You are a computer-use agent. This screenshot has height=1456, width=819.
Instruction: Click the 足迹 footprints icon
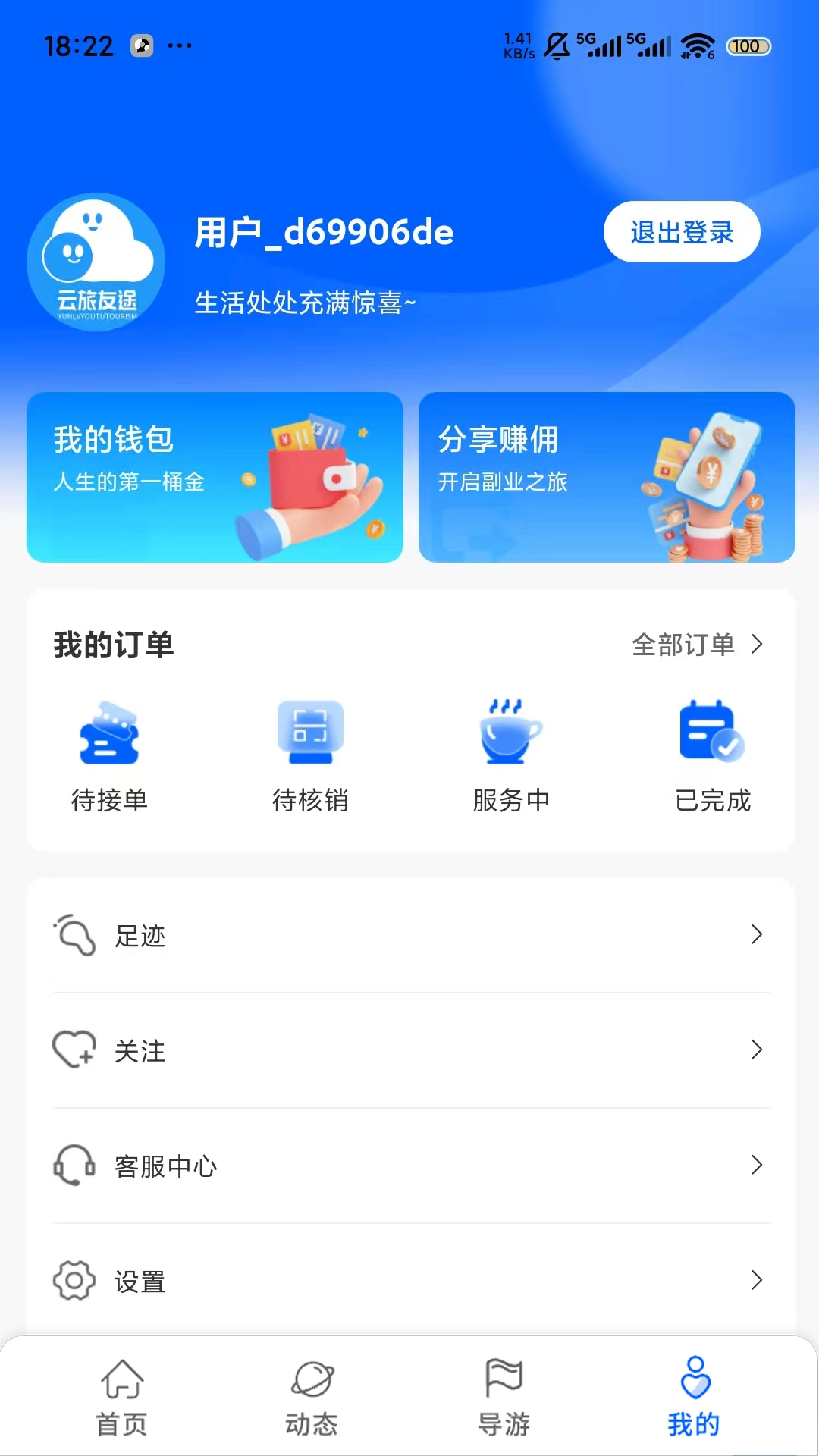point(73,934)
